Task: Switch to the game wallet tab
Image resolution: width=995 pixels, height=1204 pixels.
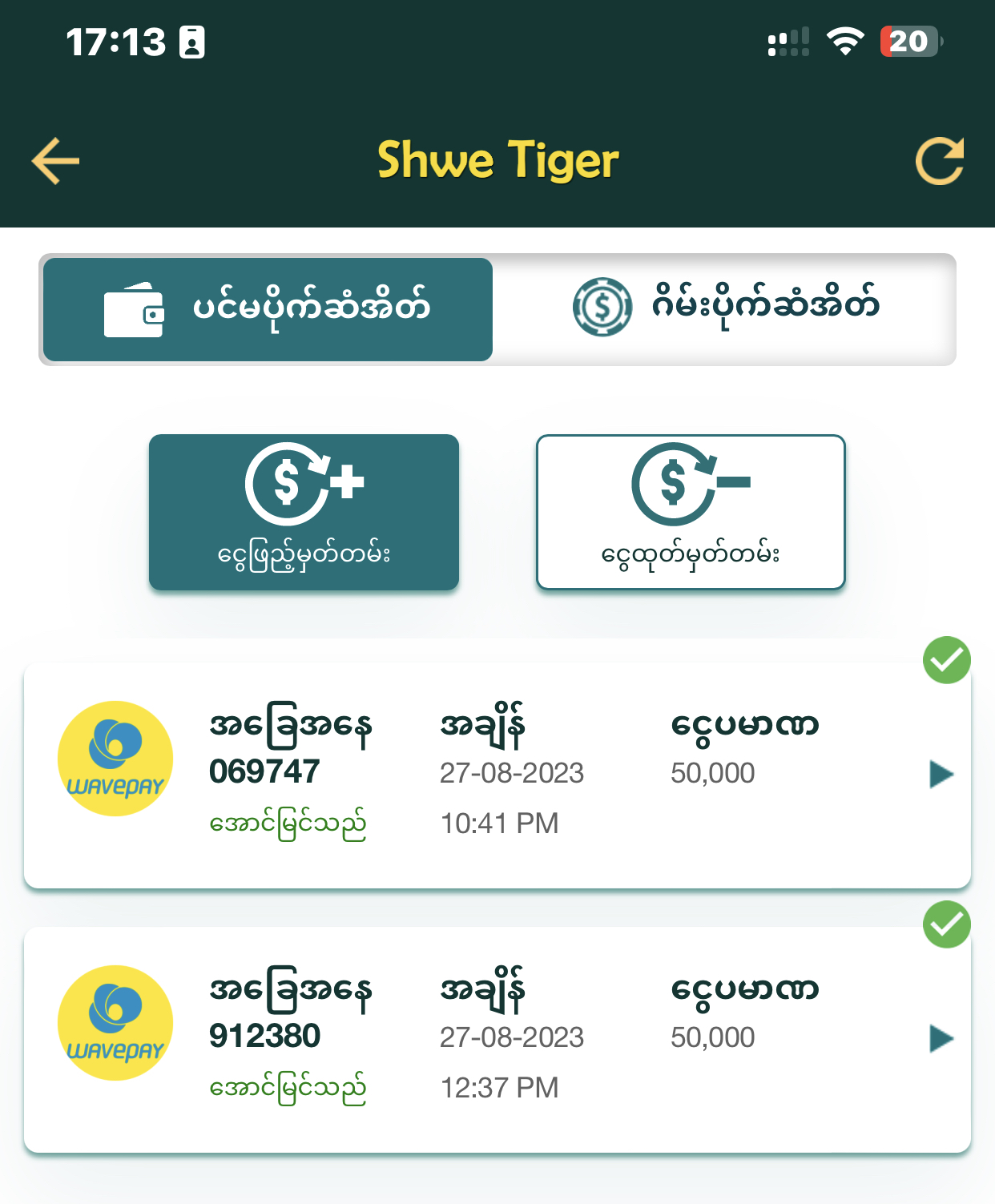Action: click(724, 309)
